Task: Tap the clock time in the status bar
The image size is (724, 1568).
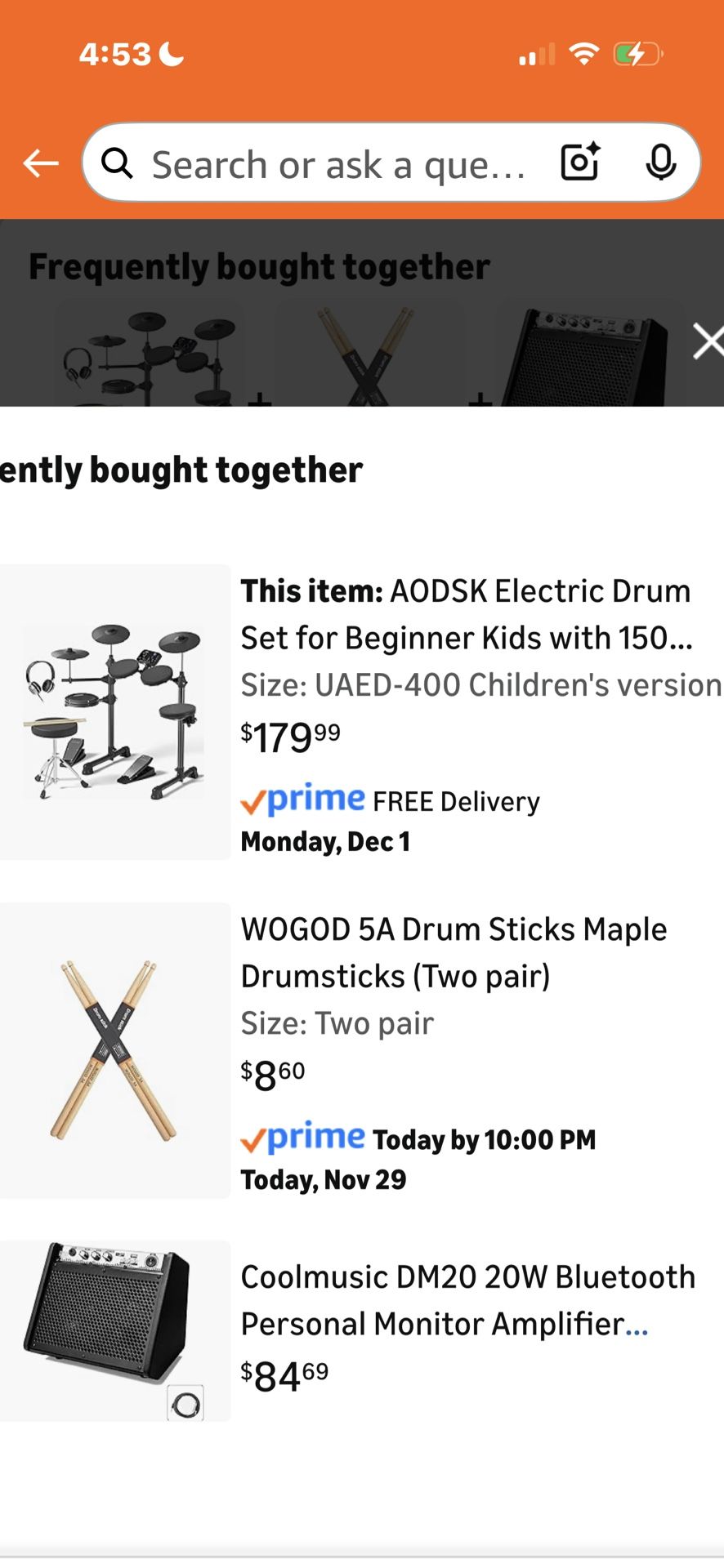Action: point(114,54)
